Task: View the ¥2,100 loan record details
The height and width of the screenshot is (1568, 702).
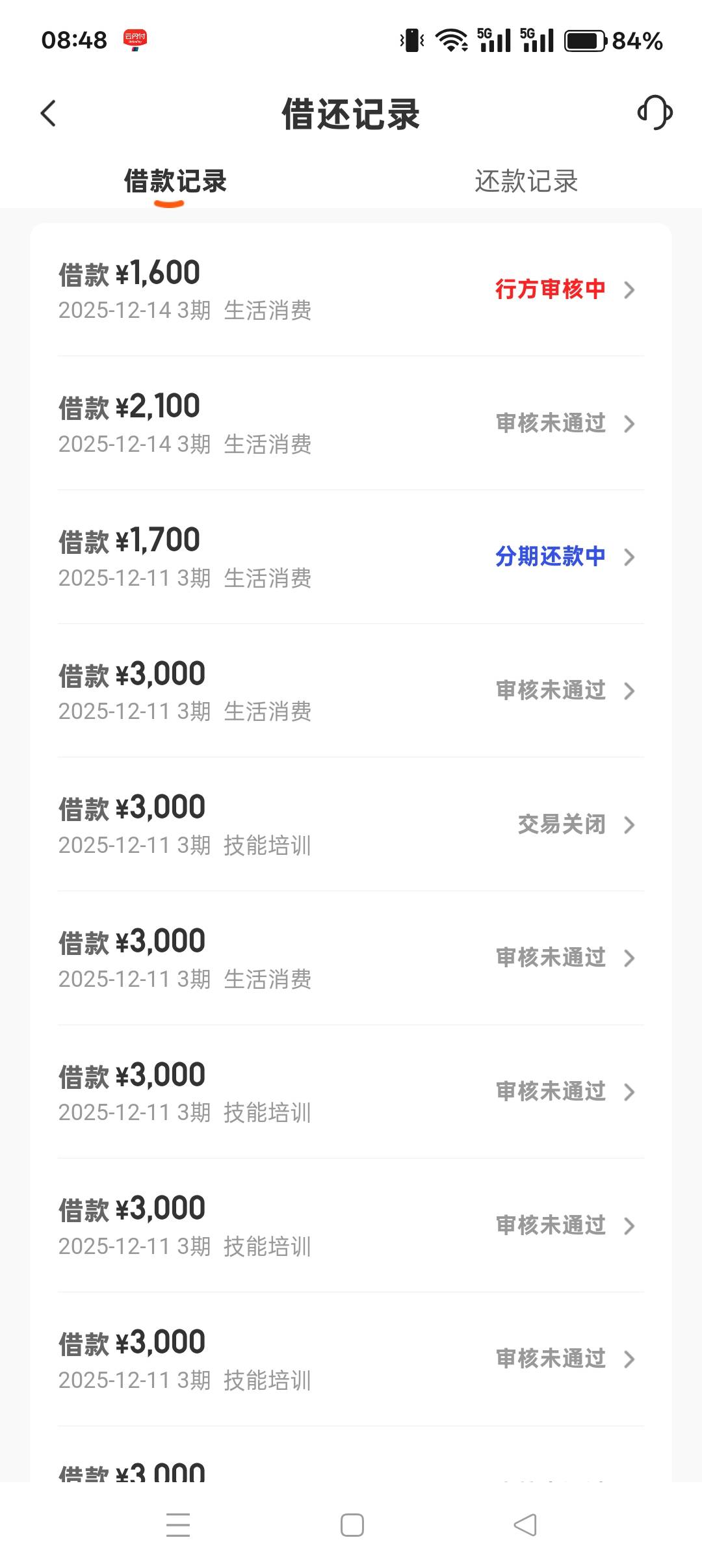Action: pos(351,424)
